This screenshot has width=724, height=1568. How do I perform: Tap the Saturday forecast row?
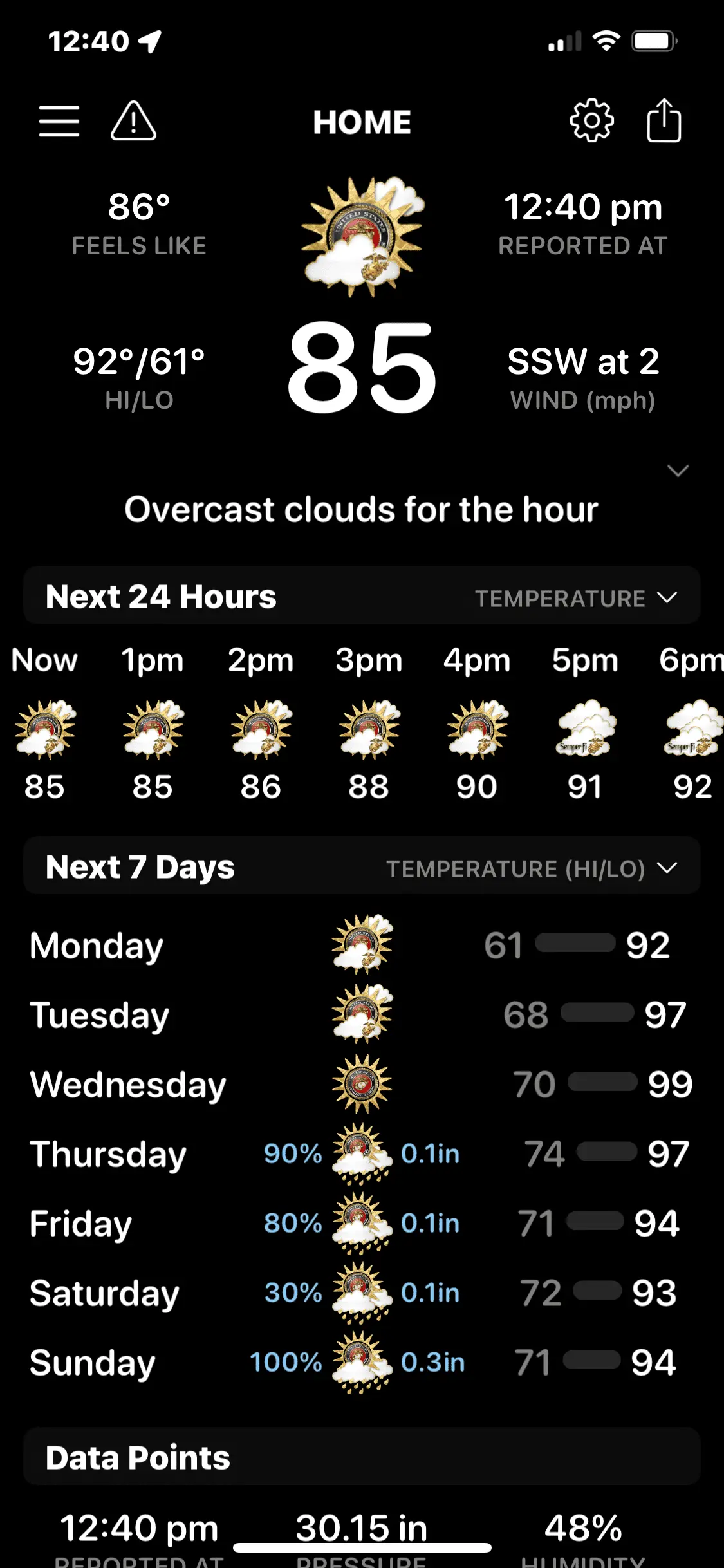362,1293
